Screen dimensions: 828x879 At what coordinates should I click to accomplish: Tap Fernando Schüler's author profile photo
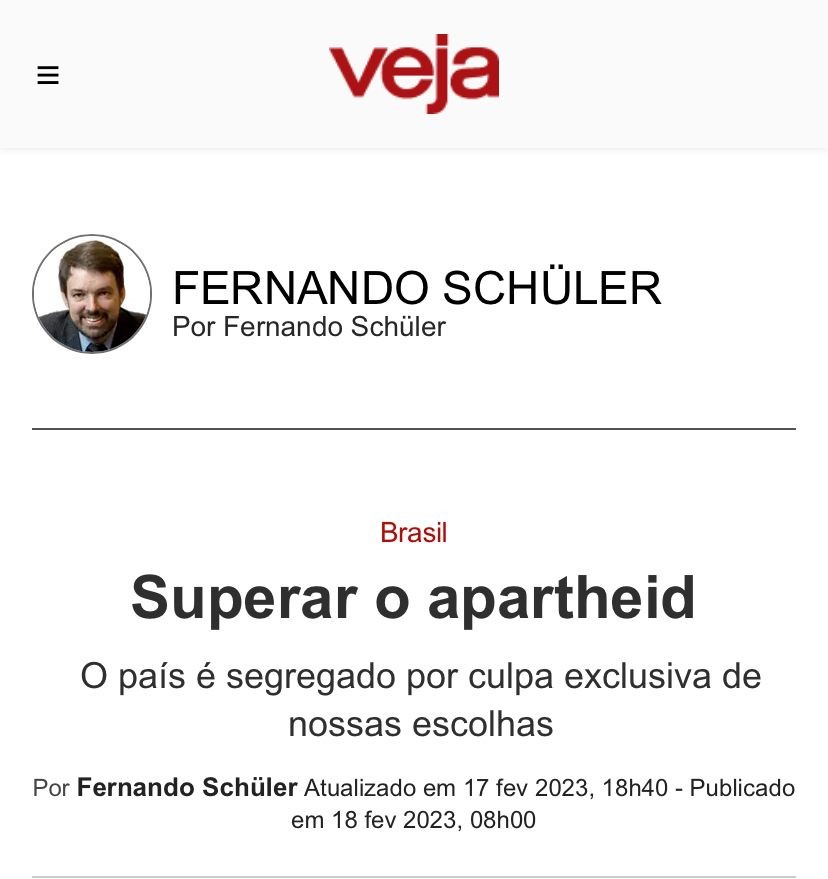92,295
